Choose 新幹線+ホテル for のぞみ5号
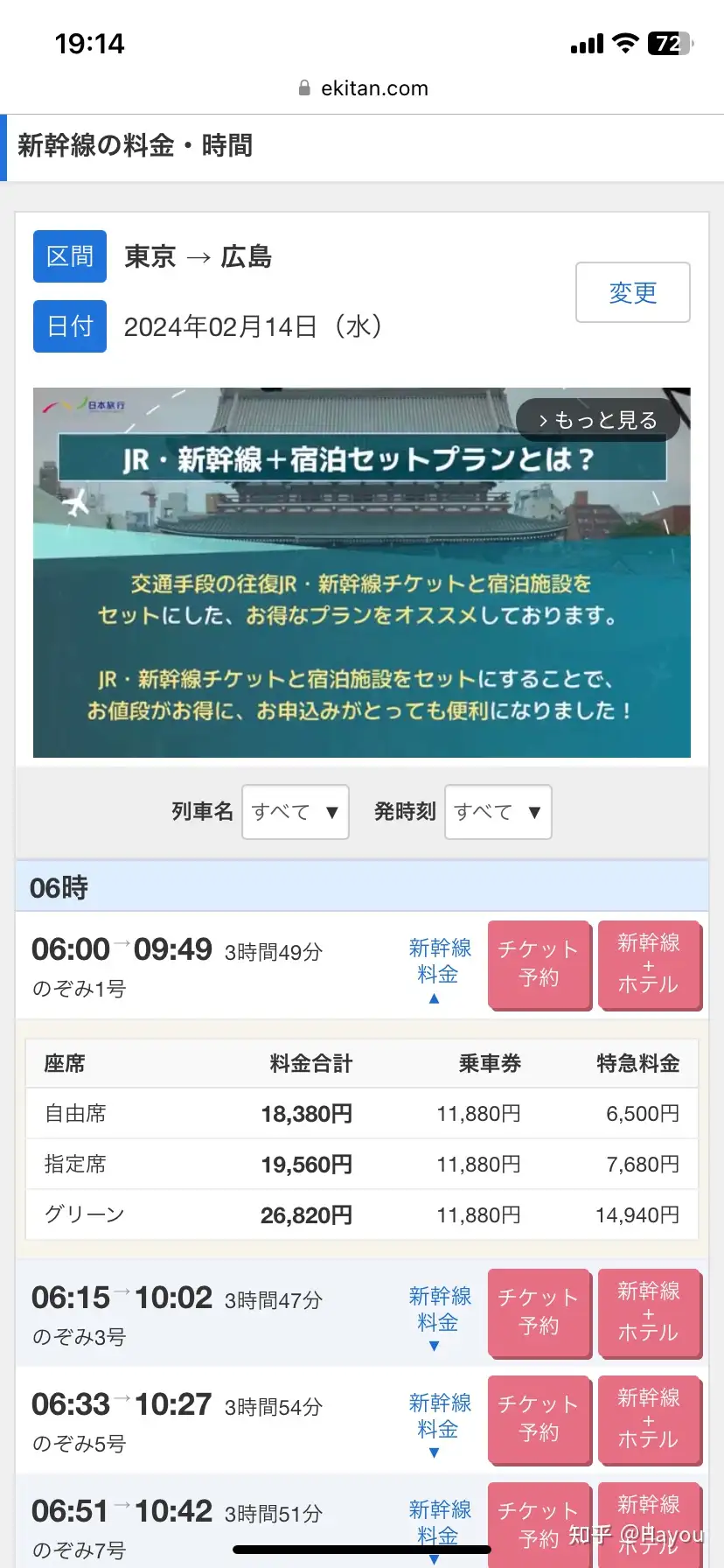This screenshot has width=724, height=1568. tap(649, 1419)
